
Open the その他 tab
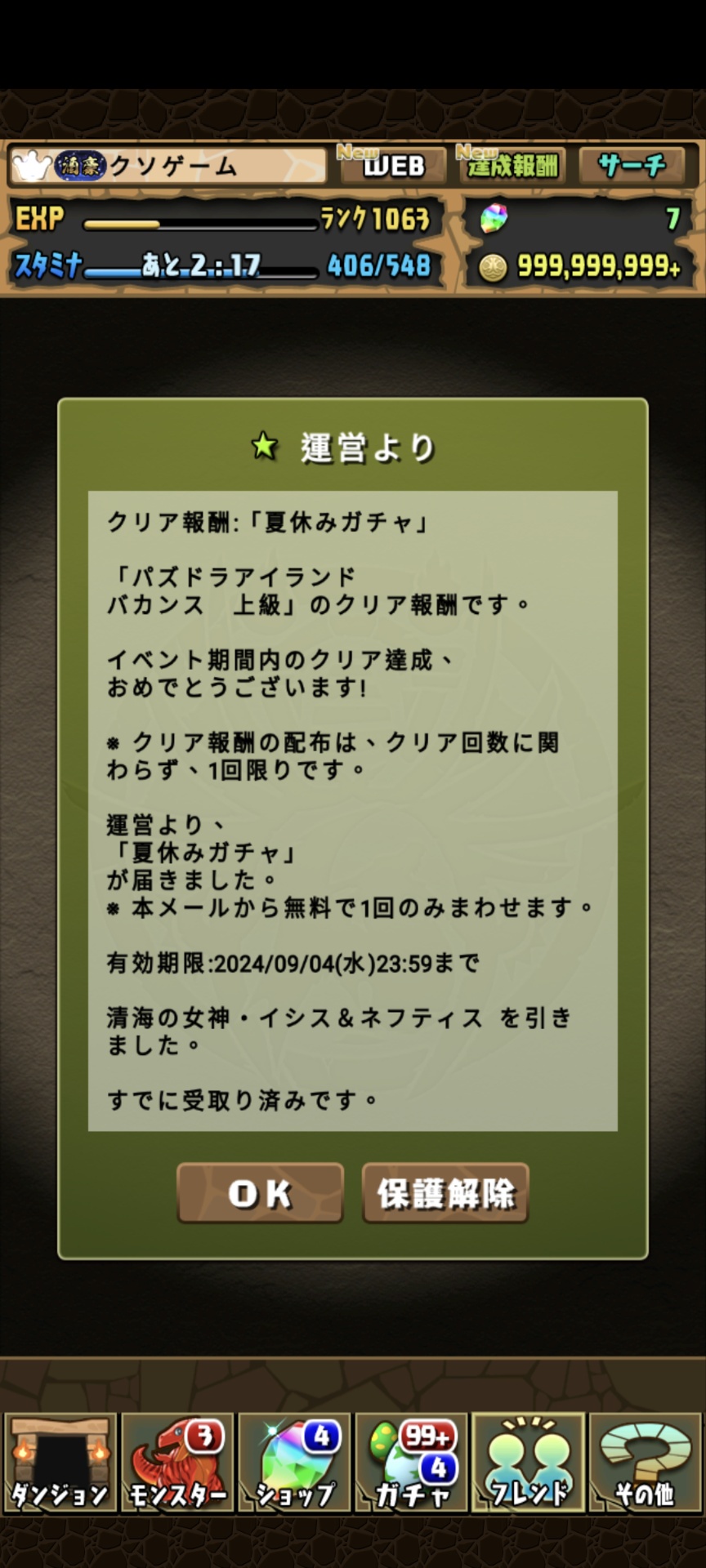[646, 1463]
